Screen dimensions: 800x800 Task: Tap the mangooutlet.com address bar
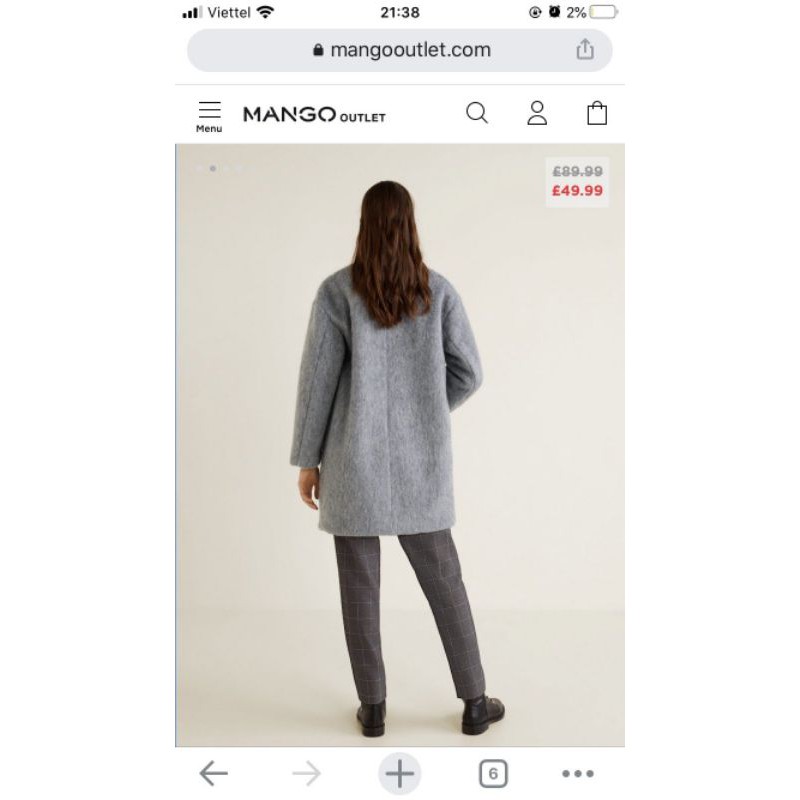[400, 50]
